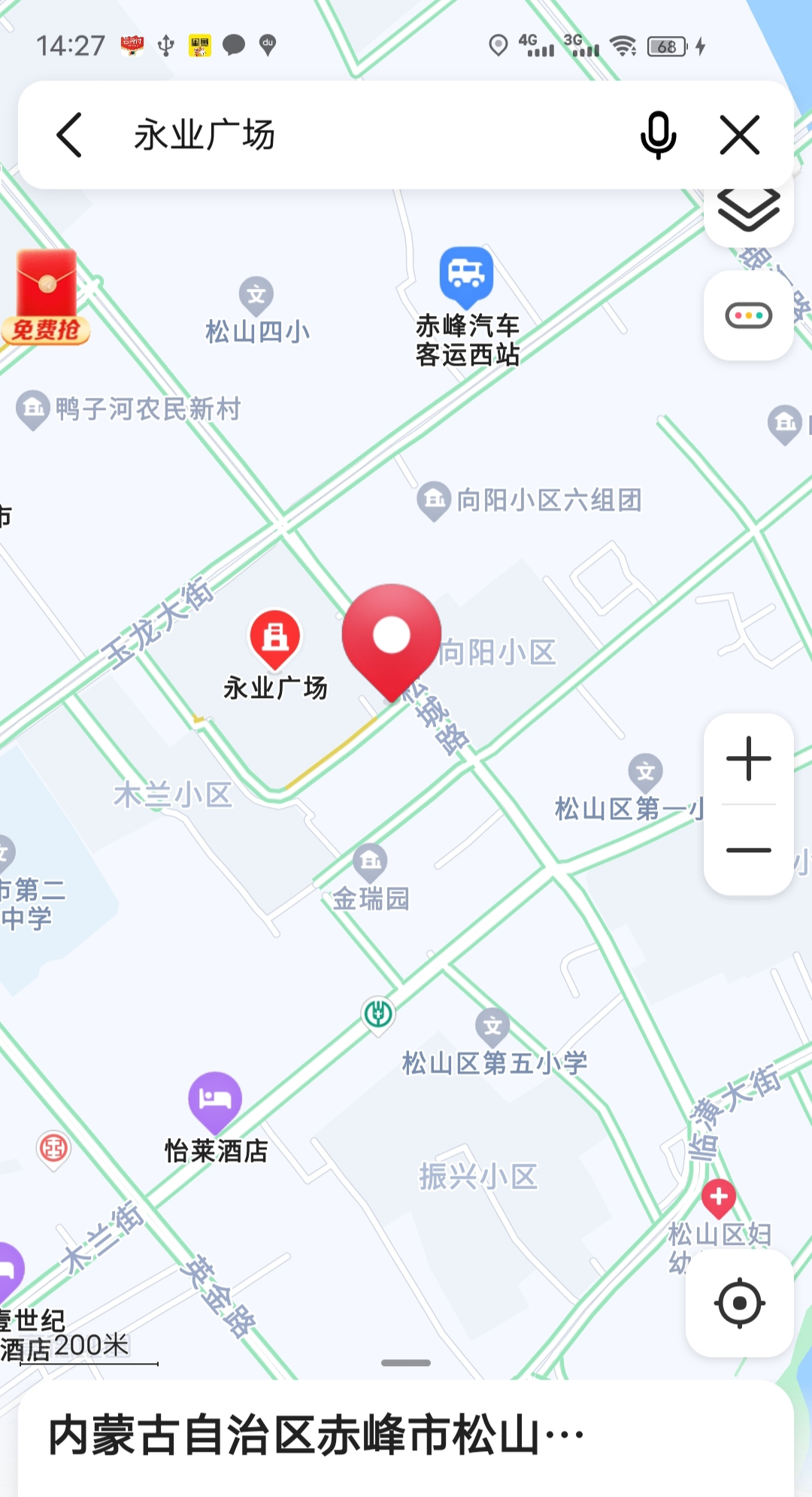Select the 松山四小 school marker

[256, 296]
